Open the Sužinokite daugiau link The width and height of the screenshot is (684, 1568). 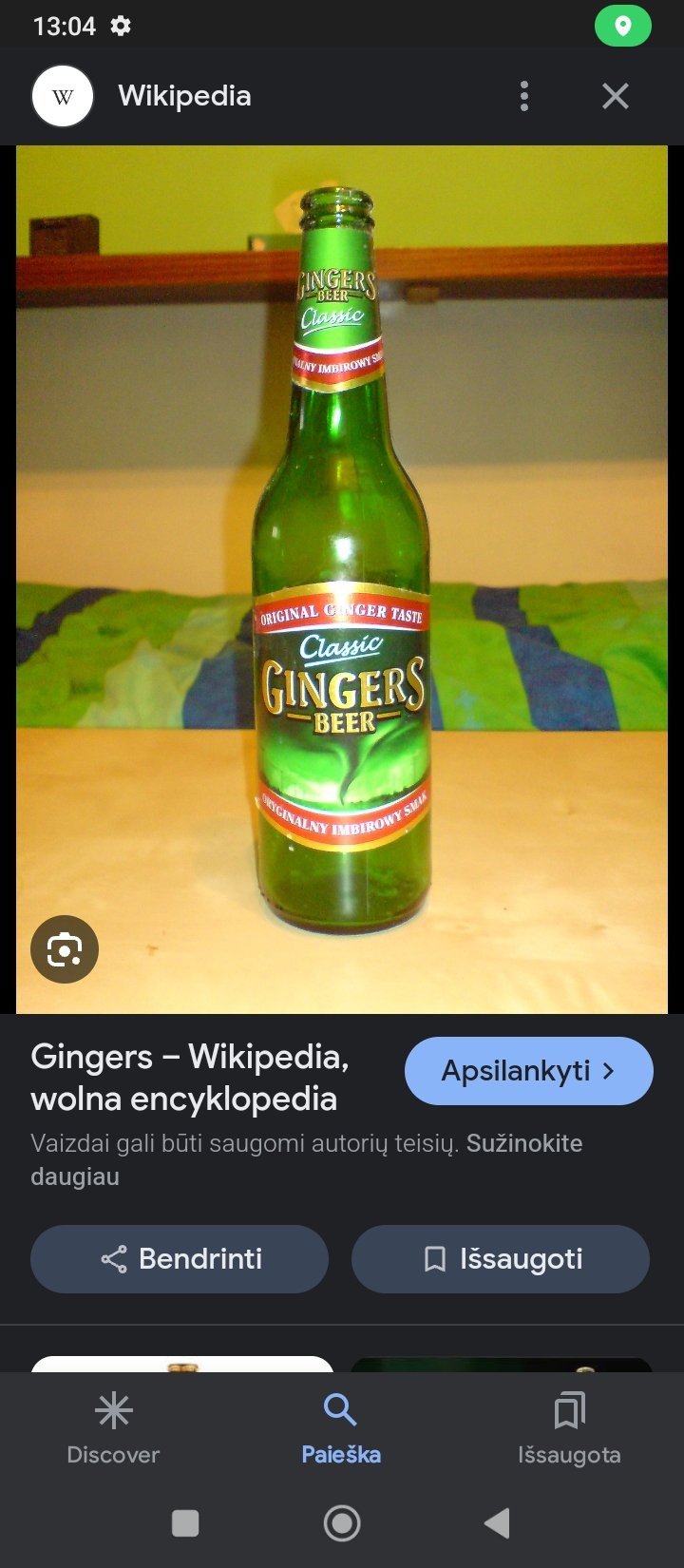click(307, 1159)
